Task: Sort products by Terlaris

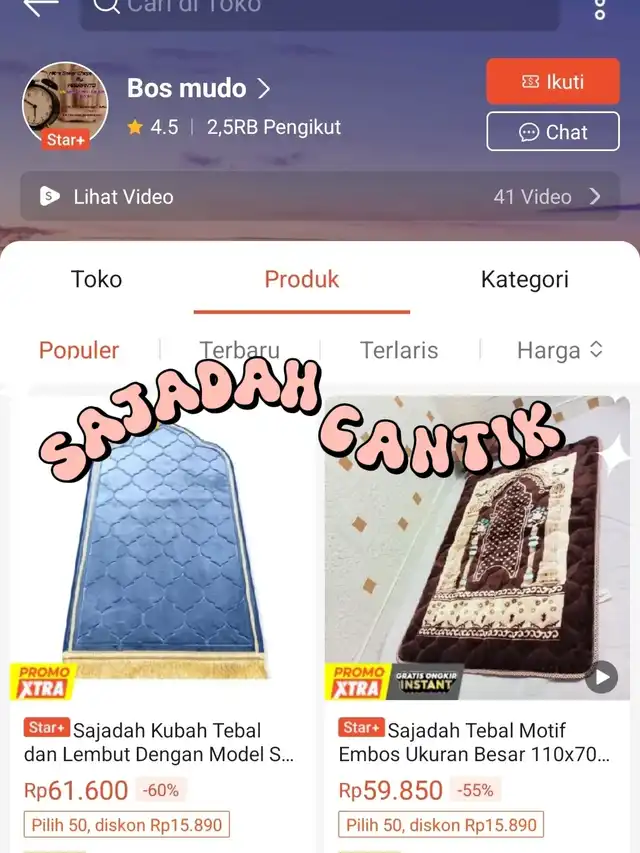Action: click(399, 350)
